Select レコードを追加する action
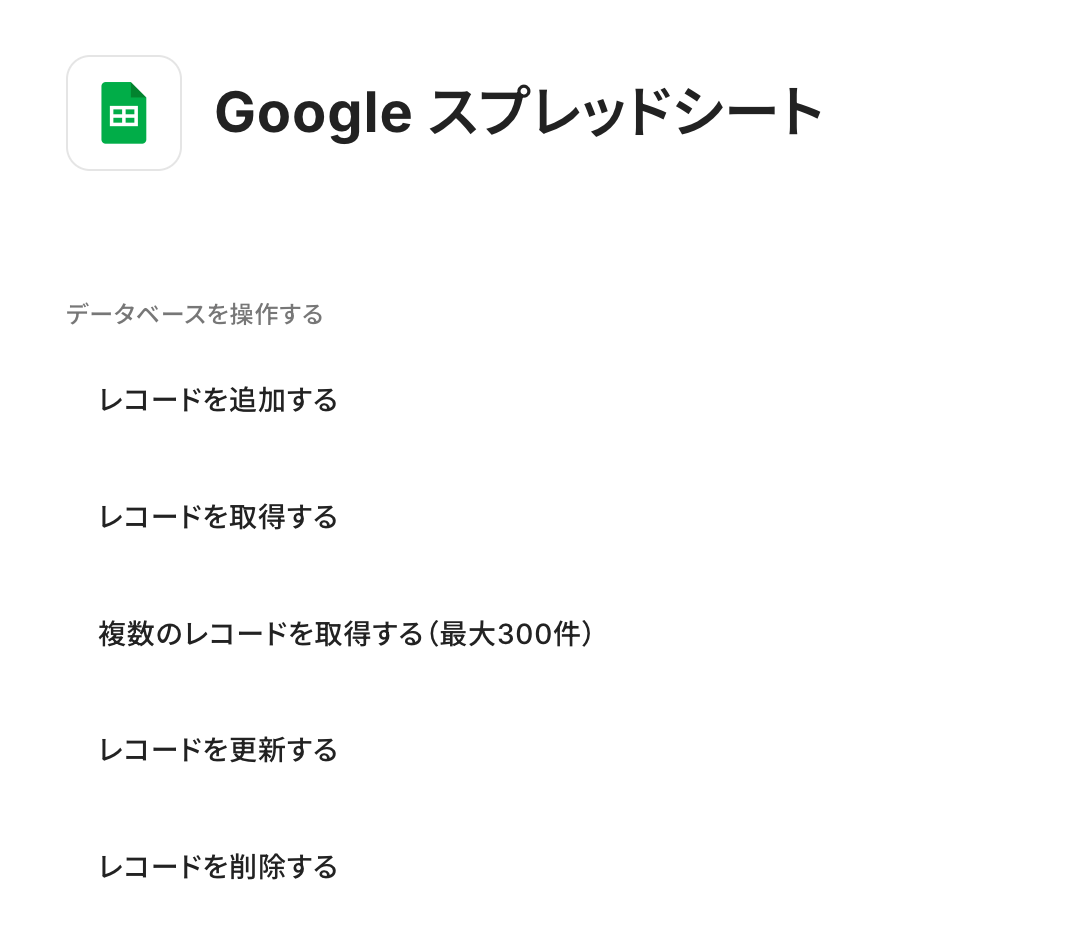This screenshot has width=1088, height=942. click(x=218, y=401)
